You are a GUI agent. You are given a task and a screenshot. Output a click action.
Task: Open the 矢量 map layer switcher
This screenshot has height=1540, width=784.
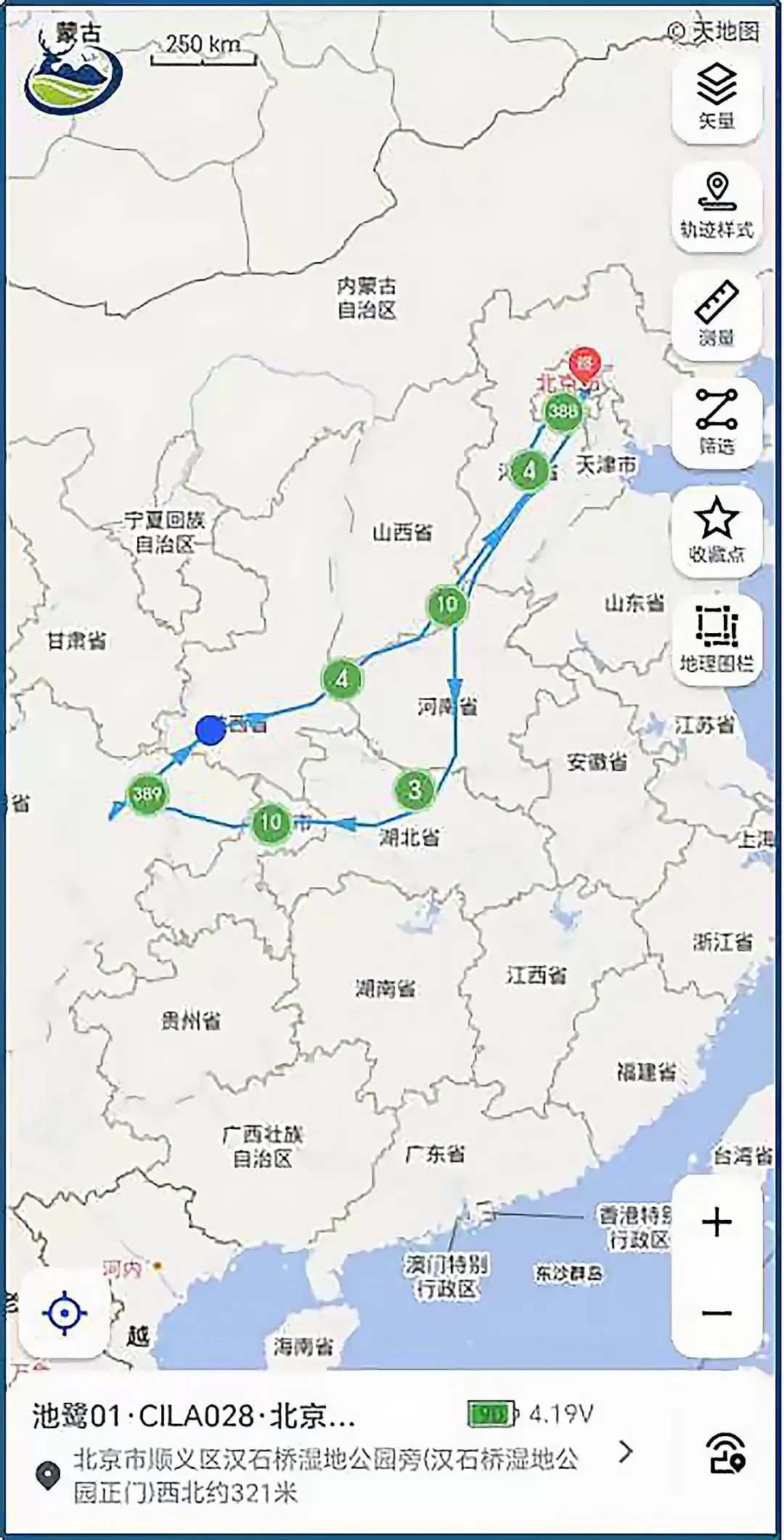click(716, 97)
